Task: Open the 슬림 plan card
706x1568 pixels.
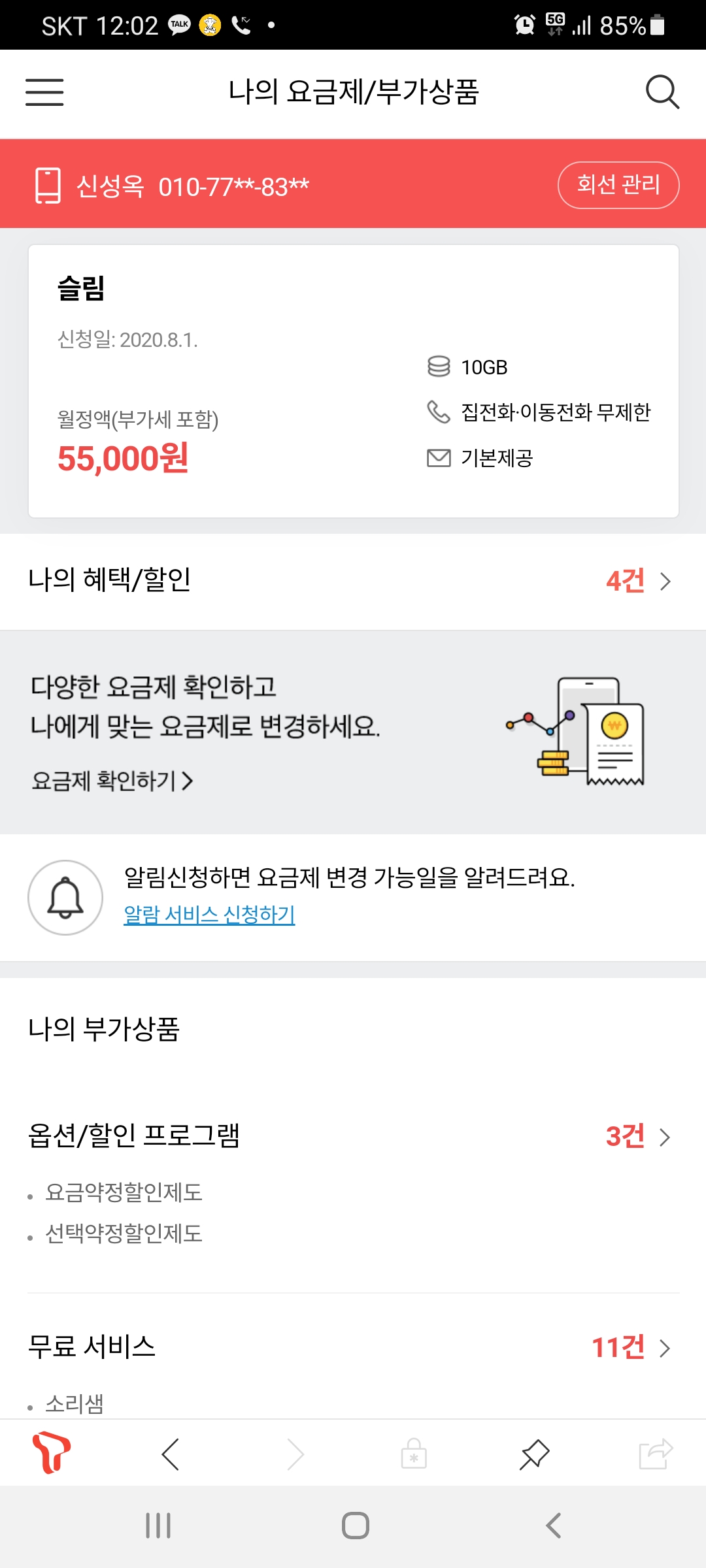Action: pyautogui.click(x=353, y=382)
